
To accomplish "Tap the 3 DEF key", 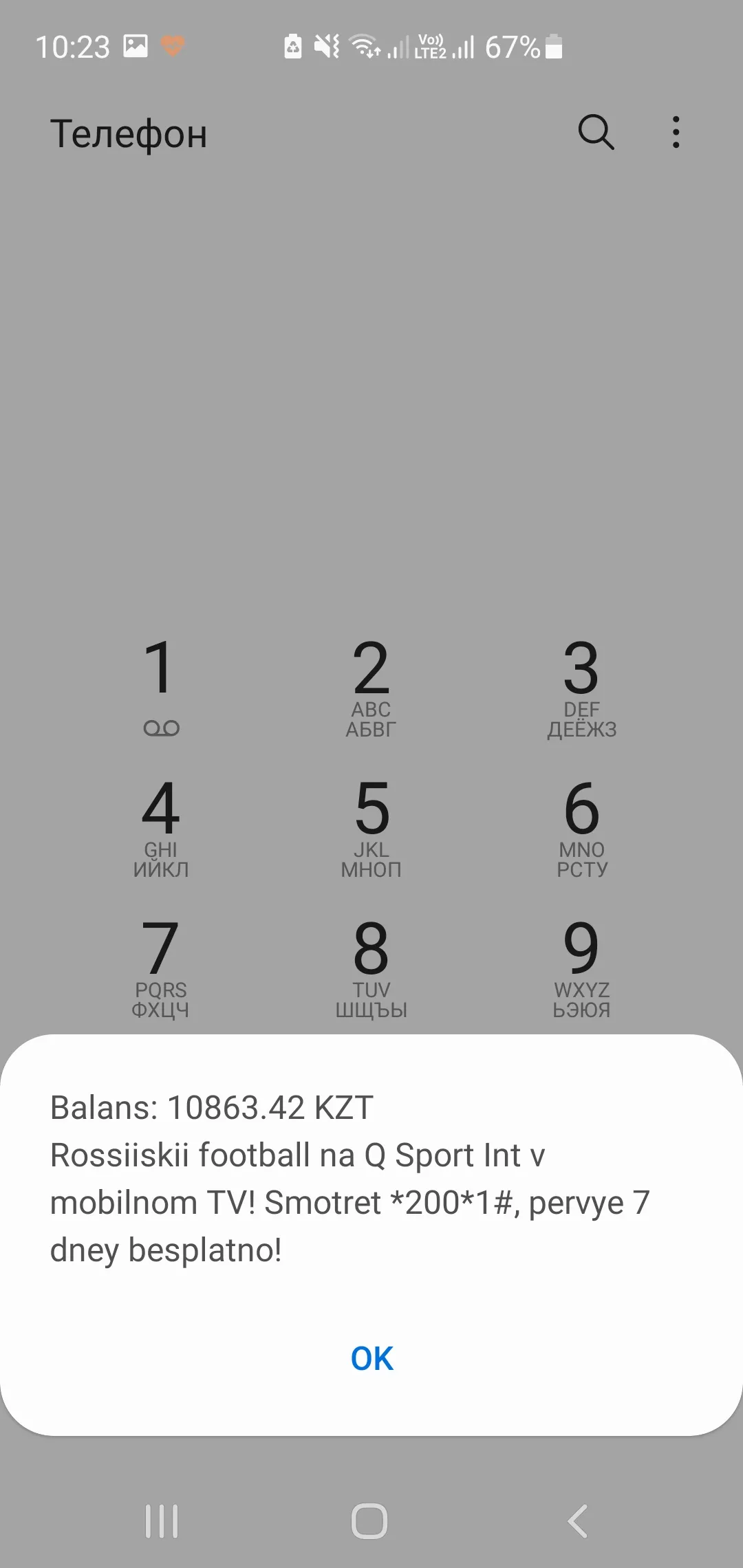I will 582,688.
